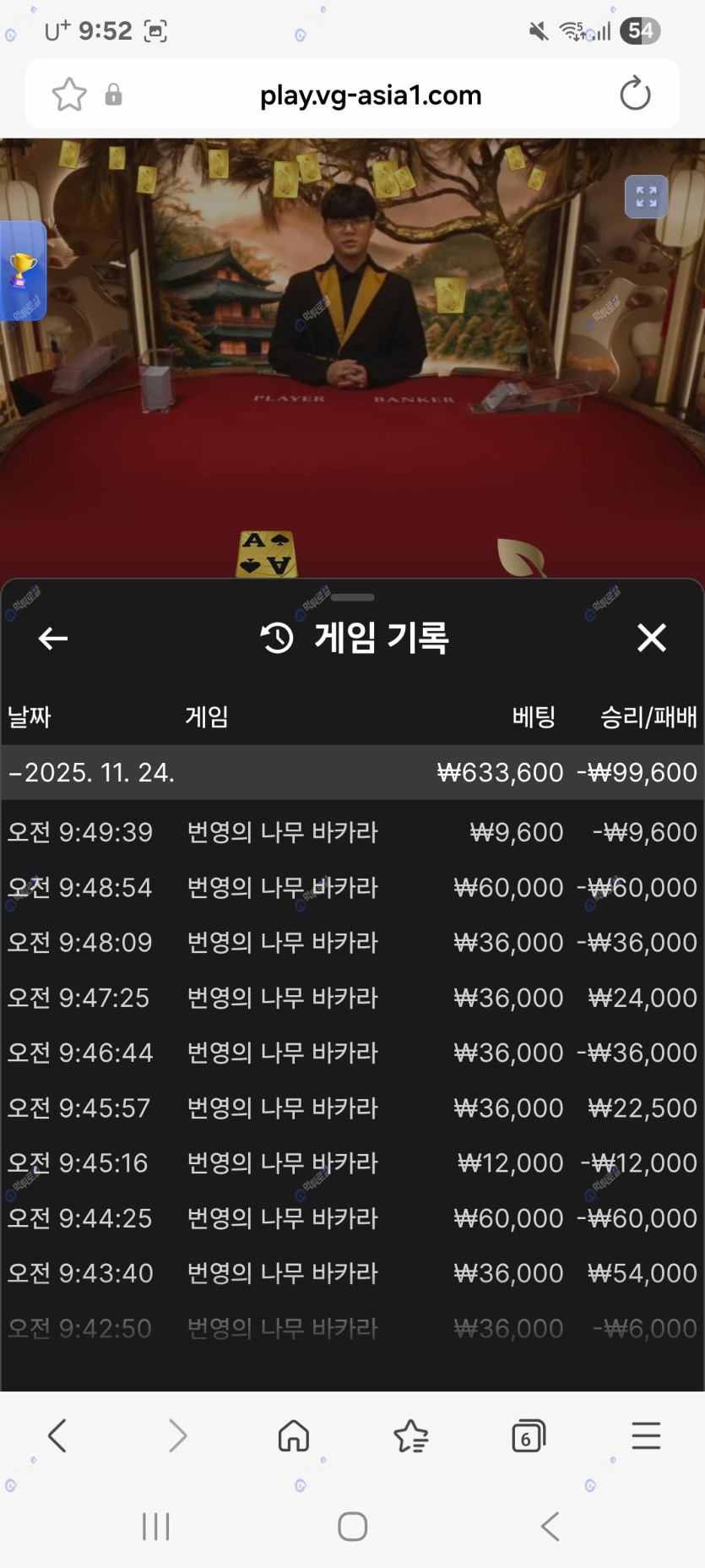705x1568 pixels.
Task: Tap the address bar URL
Action: [370, 95]
